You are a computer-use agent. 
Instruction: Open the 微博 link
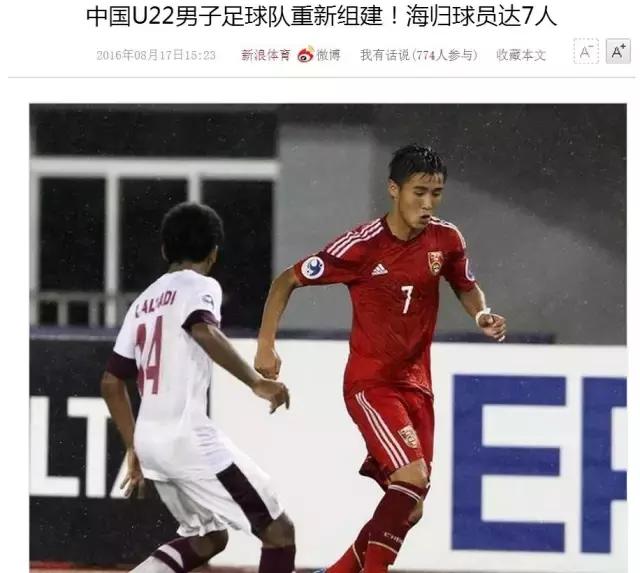(x=320, y=55)
